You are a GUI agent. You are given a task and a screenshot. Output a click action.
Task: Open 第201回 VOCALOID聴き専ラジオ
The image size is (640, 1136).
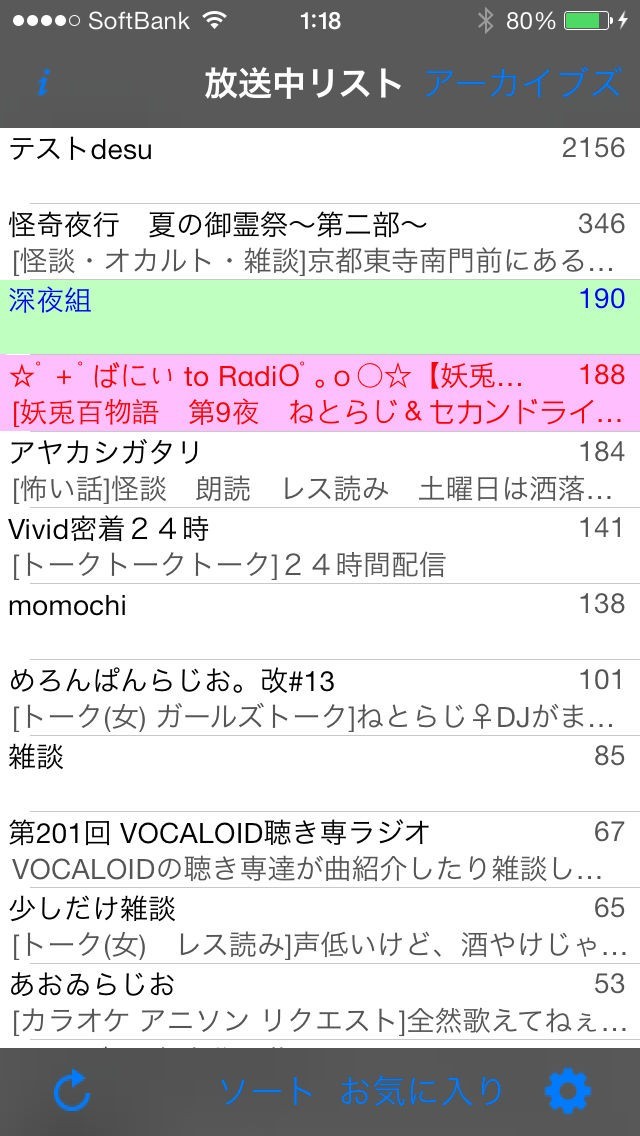pyautogui.click(x=320, y=849)
